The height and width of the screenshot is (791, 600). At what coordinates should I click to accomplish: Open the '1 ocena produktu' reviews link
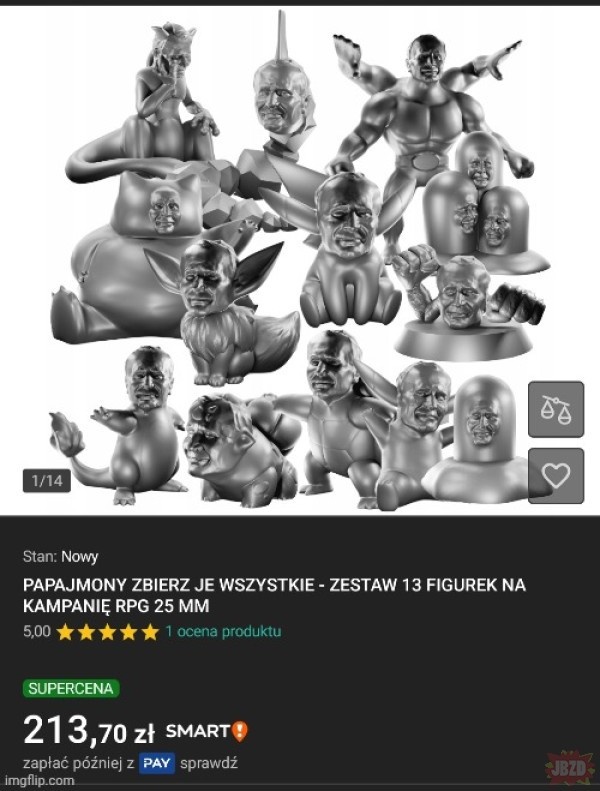coord(223,632)
